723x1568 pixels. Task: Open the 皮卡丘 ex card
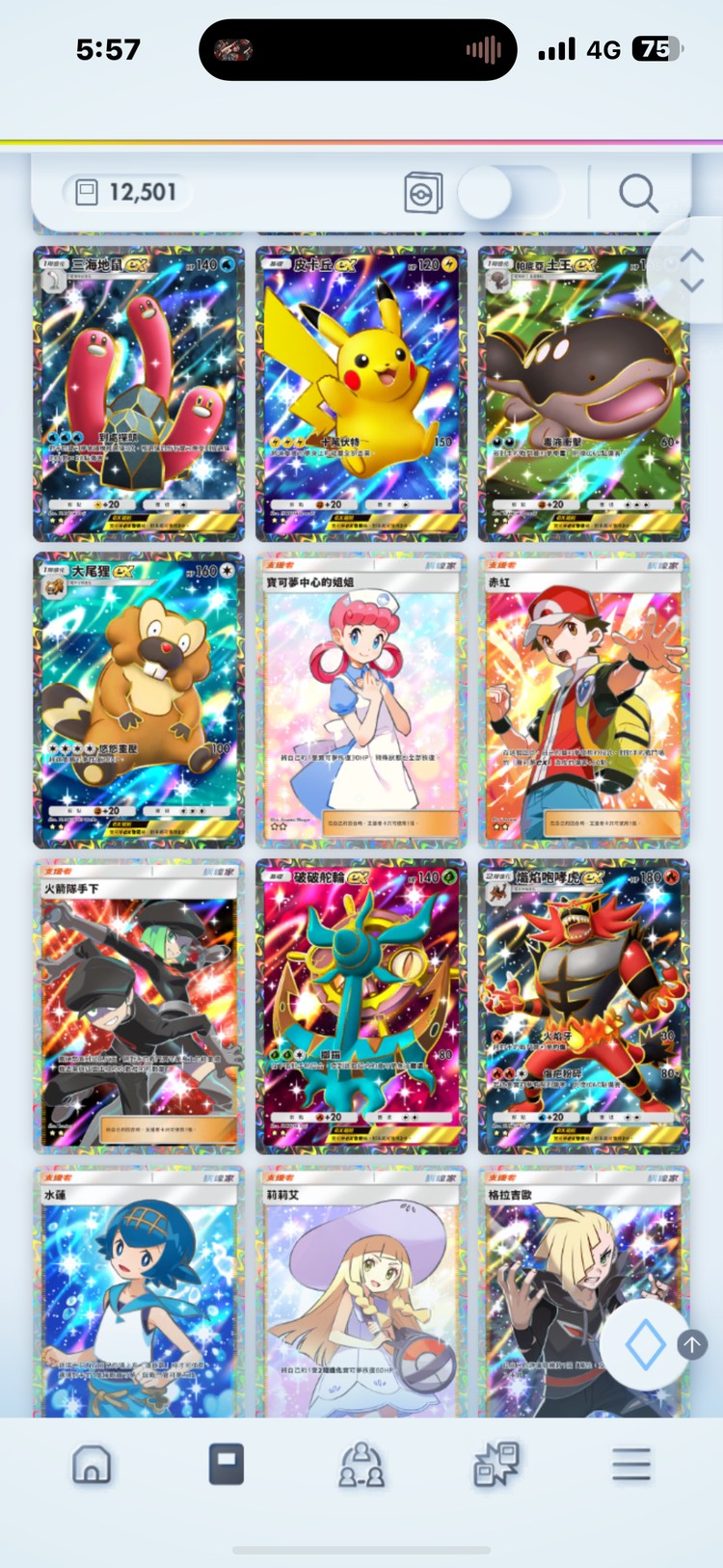pyautogui.click(x=361, y=393)
